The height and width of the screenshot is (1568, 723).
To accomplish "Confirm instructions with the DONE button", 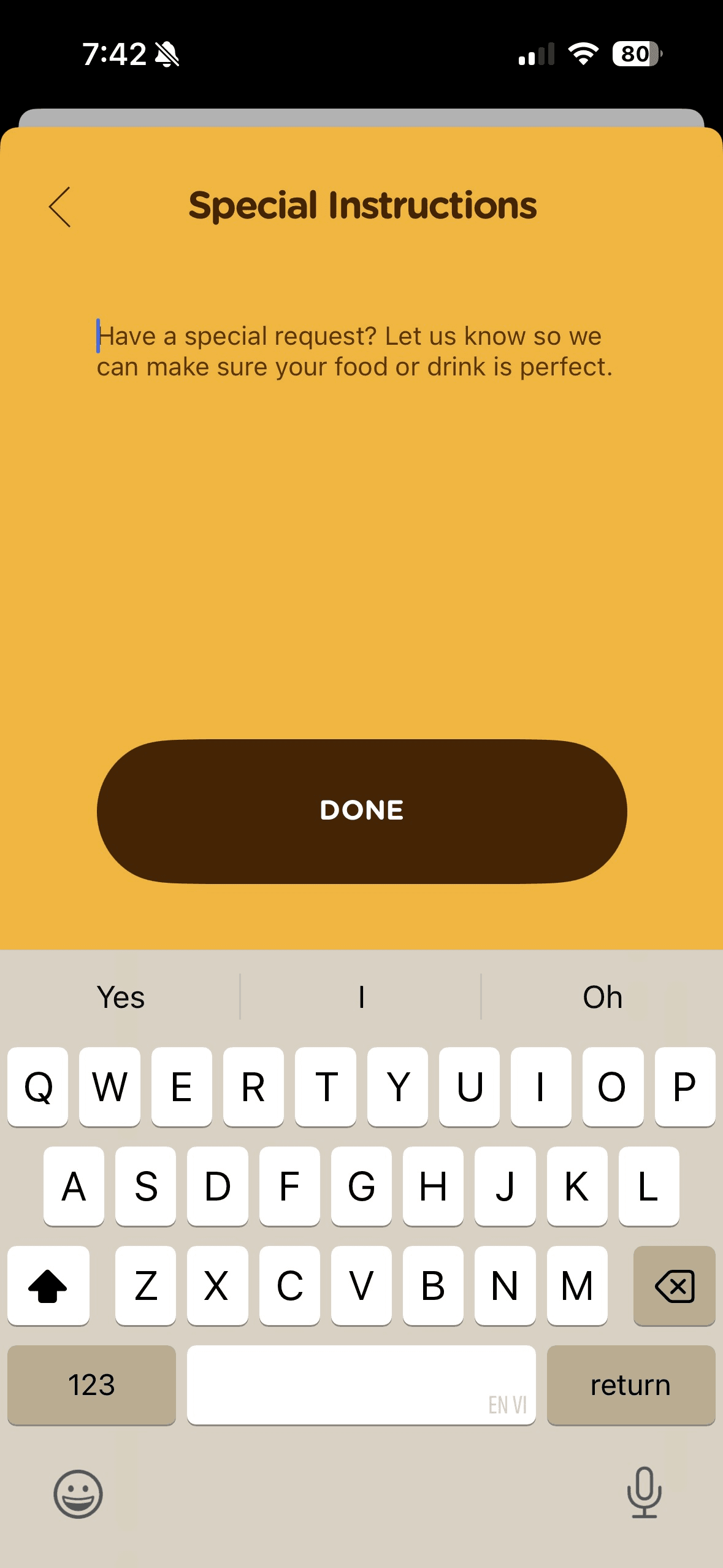I will click(x=361, y=810).
